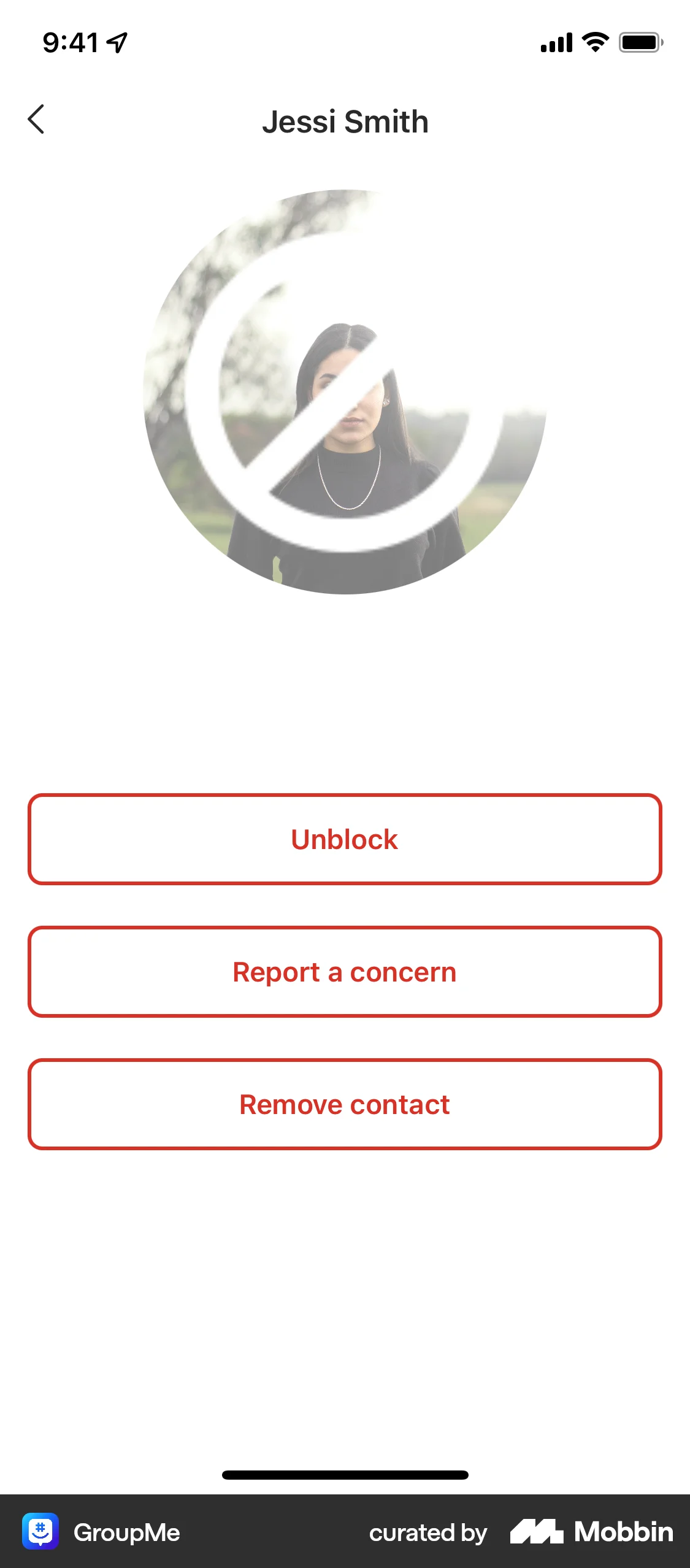The width and height of the screenshot is (690, 1568).
Task: Tap the dark bottom attribution bar
Action: [x=345, y=1532]
